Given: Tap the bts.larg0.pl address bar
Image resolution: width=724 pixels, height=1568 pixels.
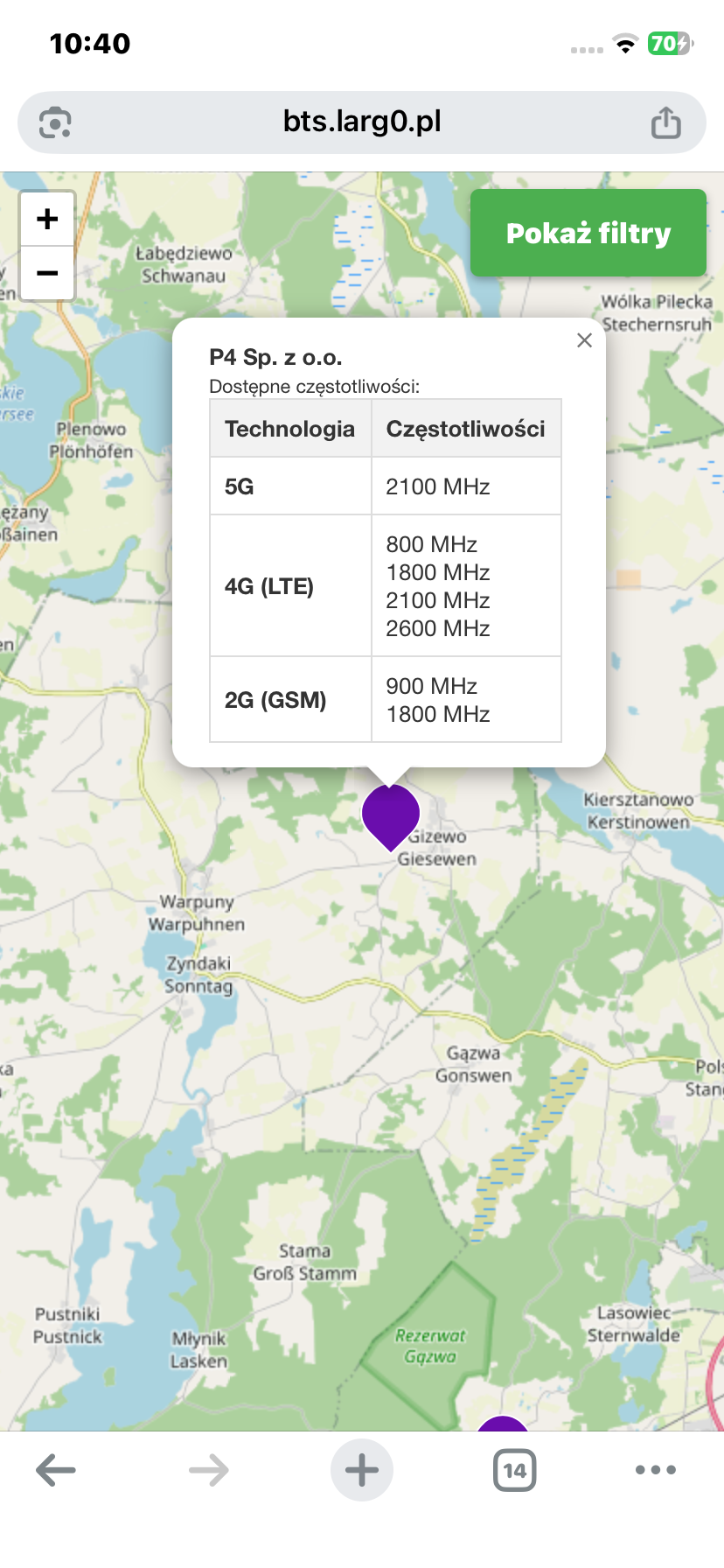Looking at the screenshot, I should click(362, 122).
